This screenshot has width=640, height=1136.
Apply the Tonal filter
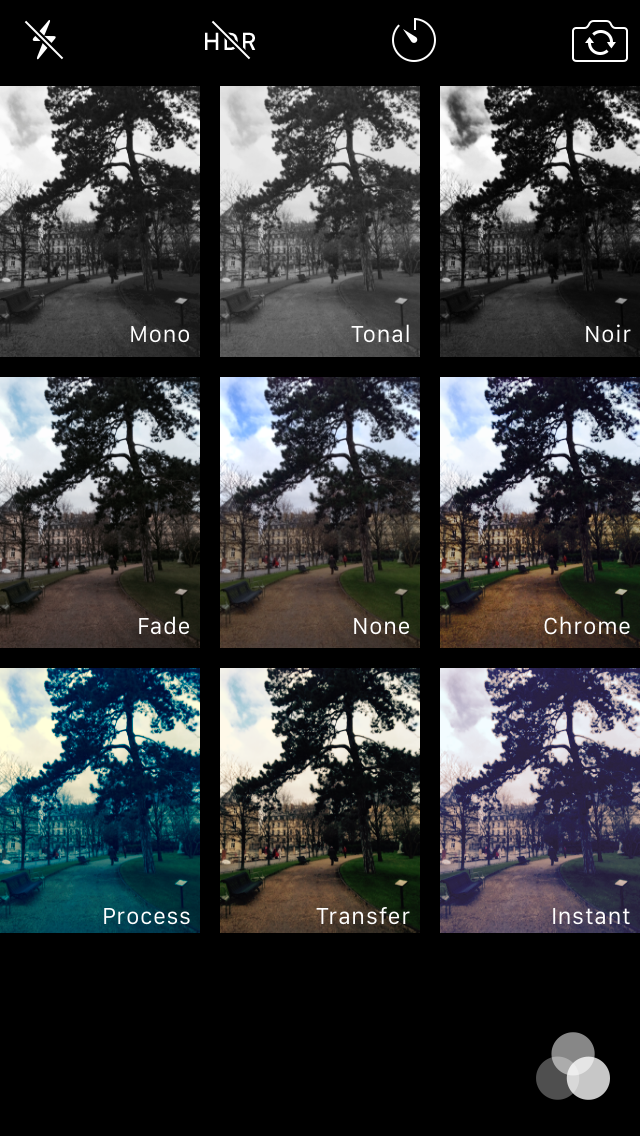(x=320, y=221)
